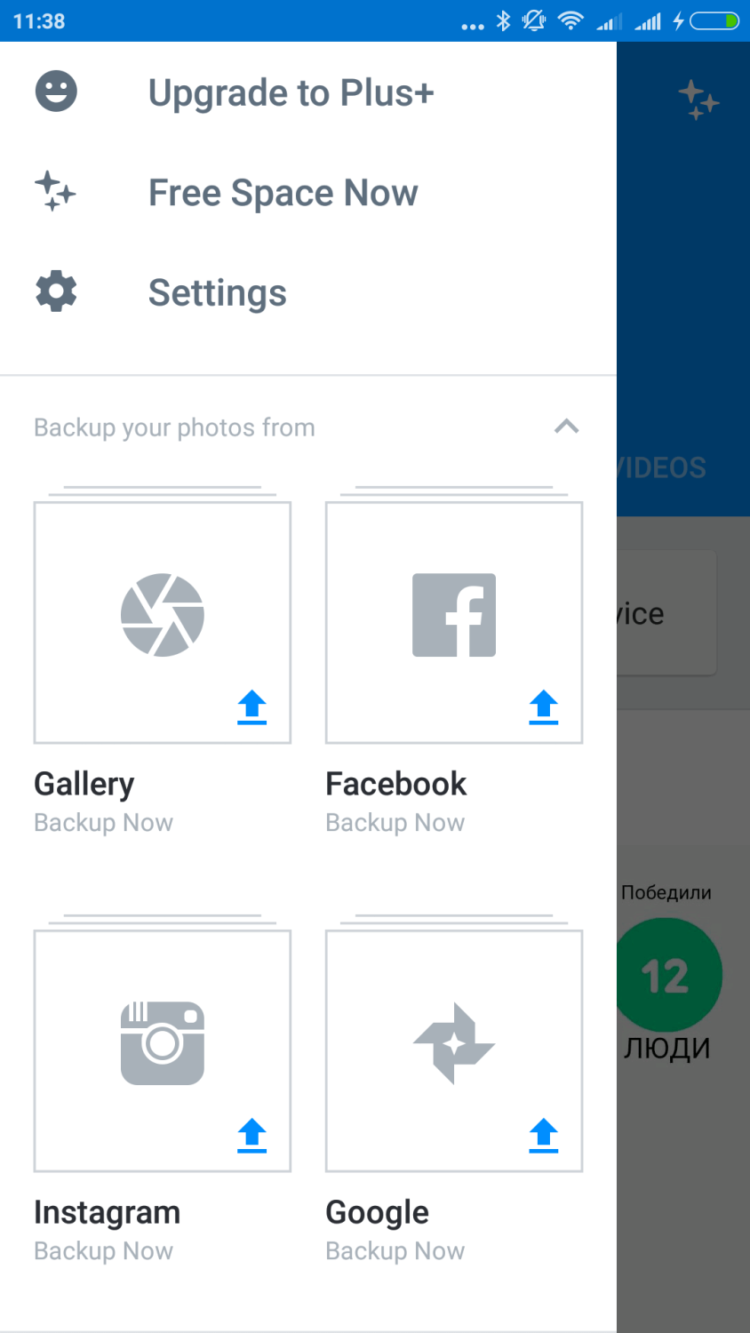The image size is (750, 1333).
Task: Select Free Space Now
Action: pyautogui.click(x=283, y=192)
